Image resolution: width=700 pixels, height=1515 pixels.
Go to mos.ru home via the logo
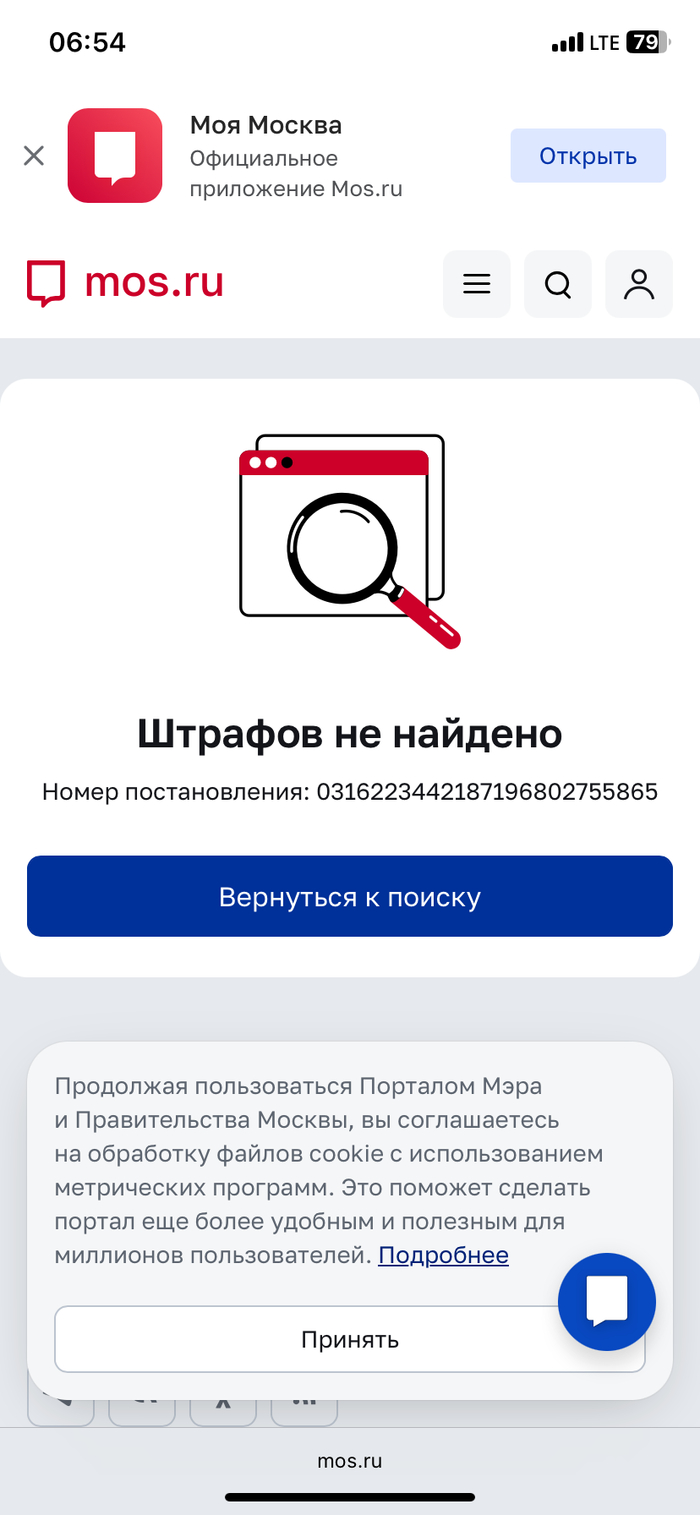coord(125,283)
